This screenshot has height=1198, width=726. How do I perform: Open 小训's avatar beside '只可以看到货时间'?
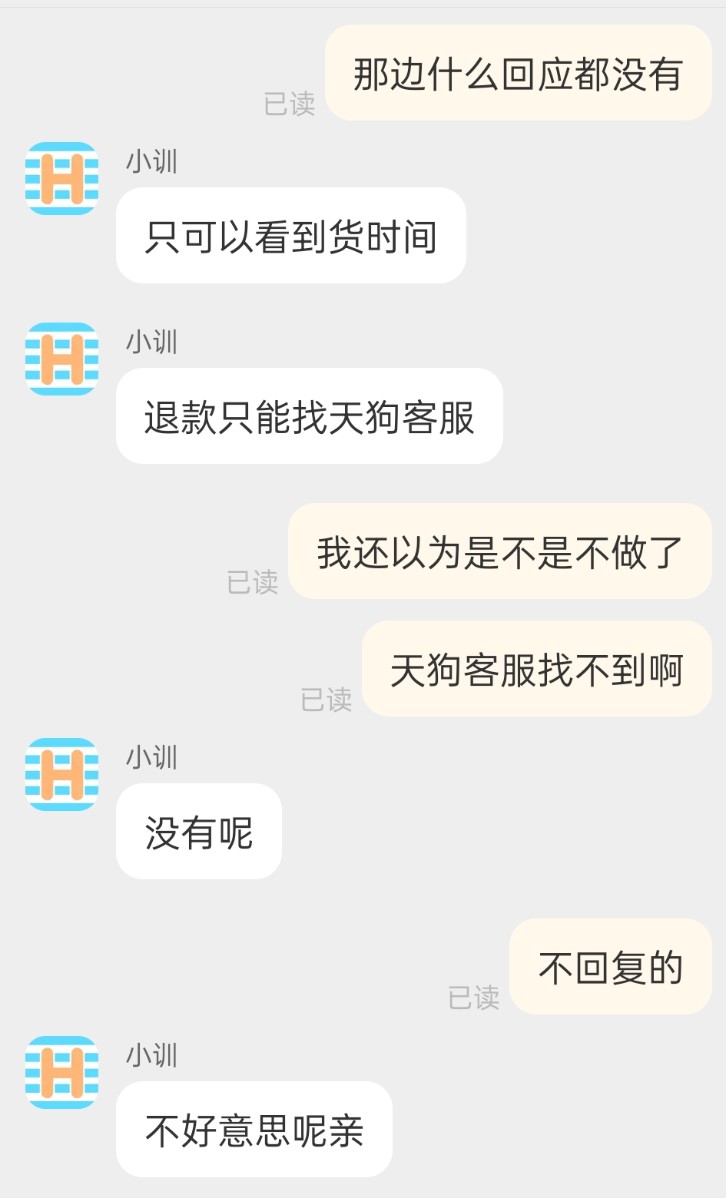click(x=62, y=178)
